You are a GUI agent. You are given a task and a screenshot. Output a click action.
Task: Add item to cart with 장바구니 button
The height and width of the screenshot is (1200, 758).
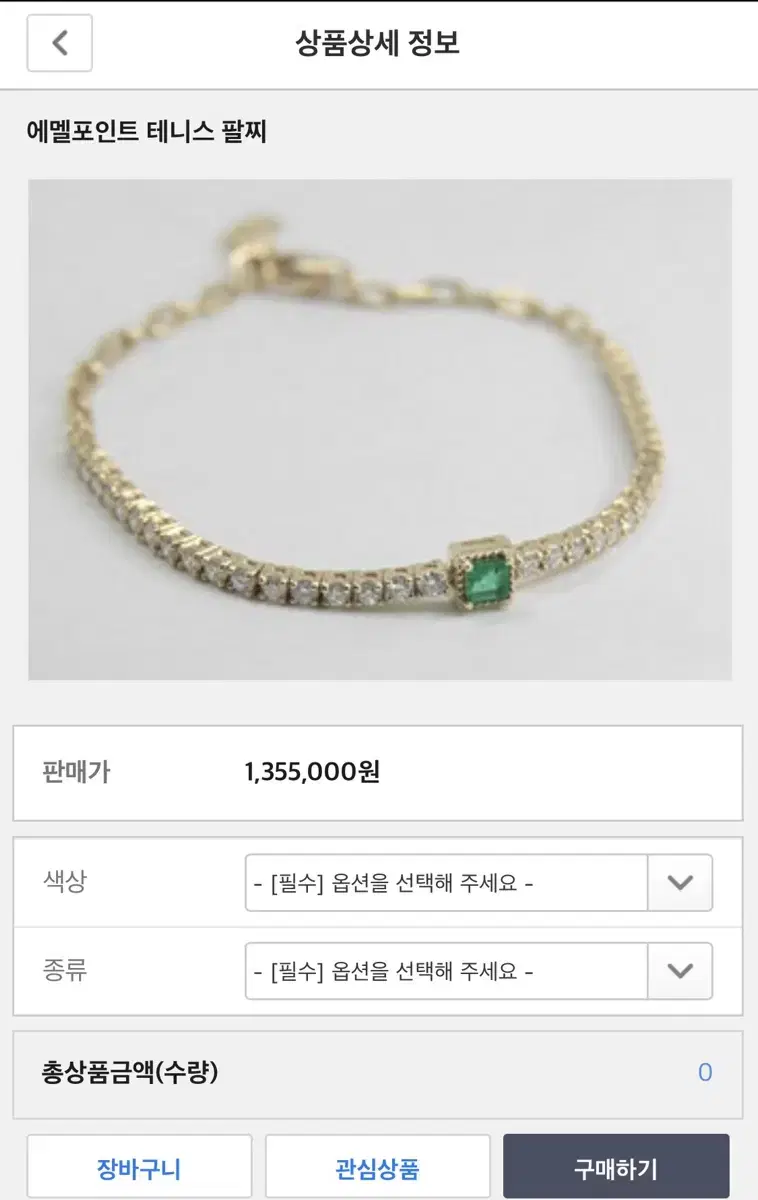click(139, 1166)
